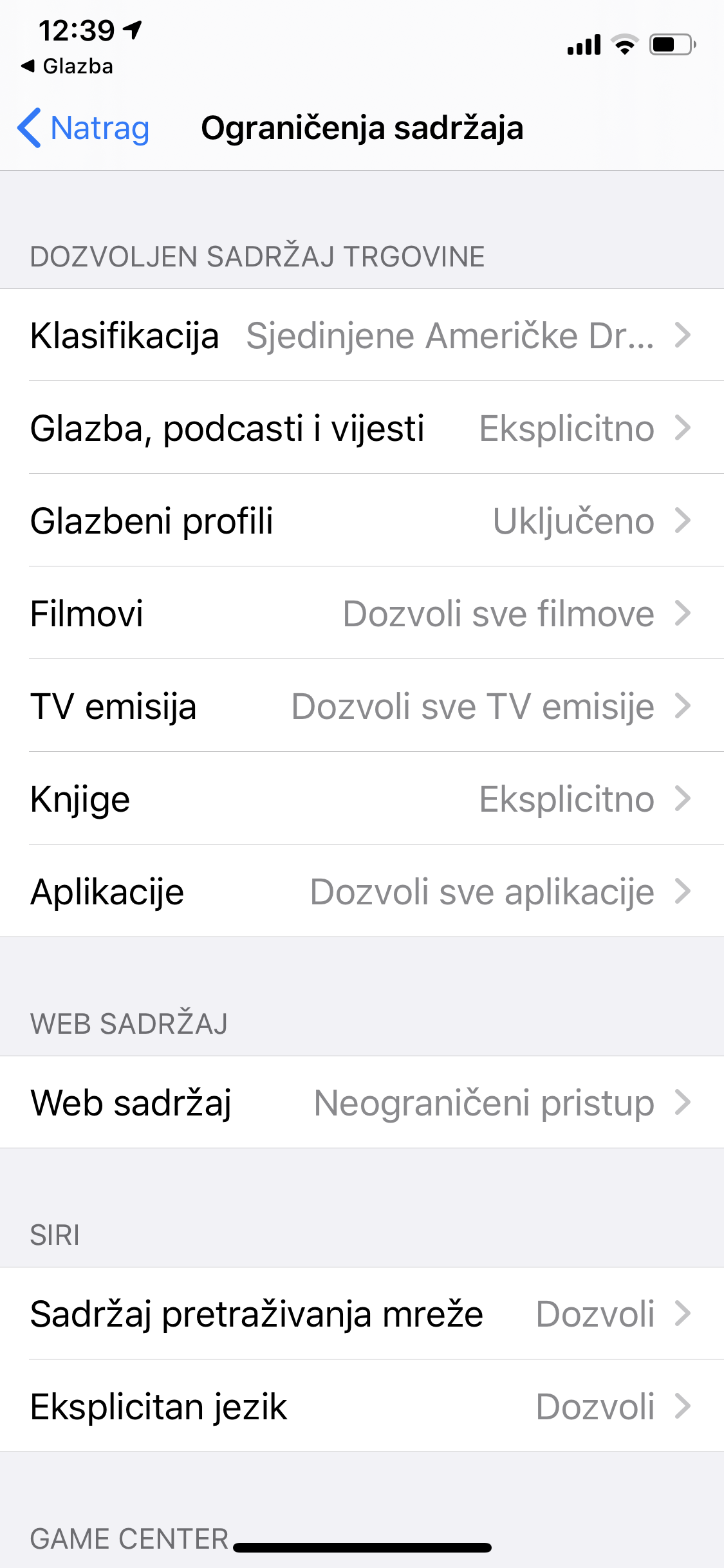Viewport: 724px width, 1568px height.
Task: Open the Glazbeni profili row
Action: point(362,521)
